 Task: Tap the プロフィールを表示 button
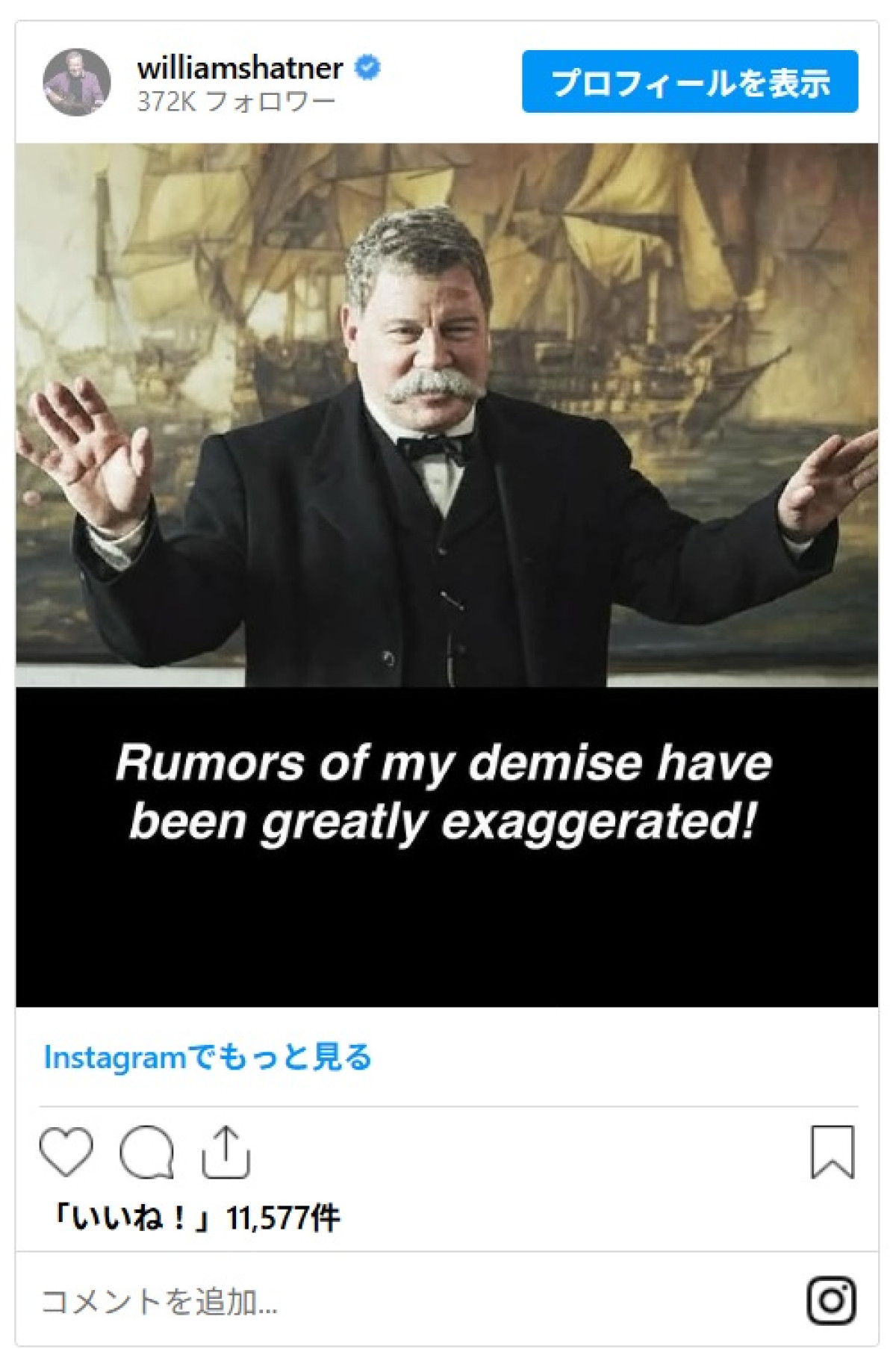tap(689, 82)
